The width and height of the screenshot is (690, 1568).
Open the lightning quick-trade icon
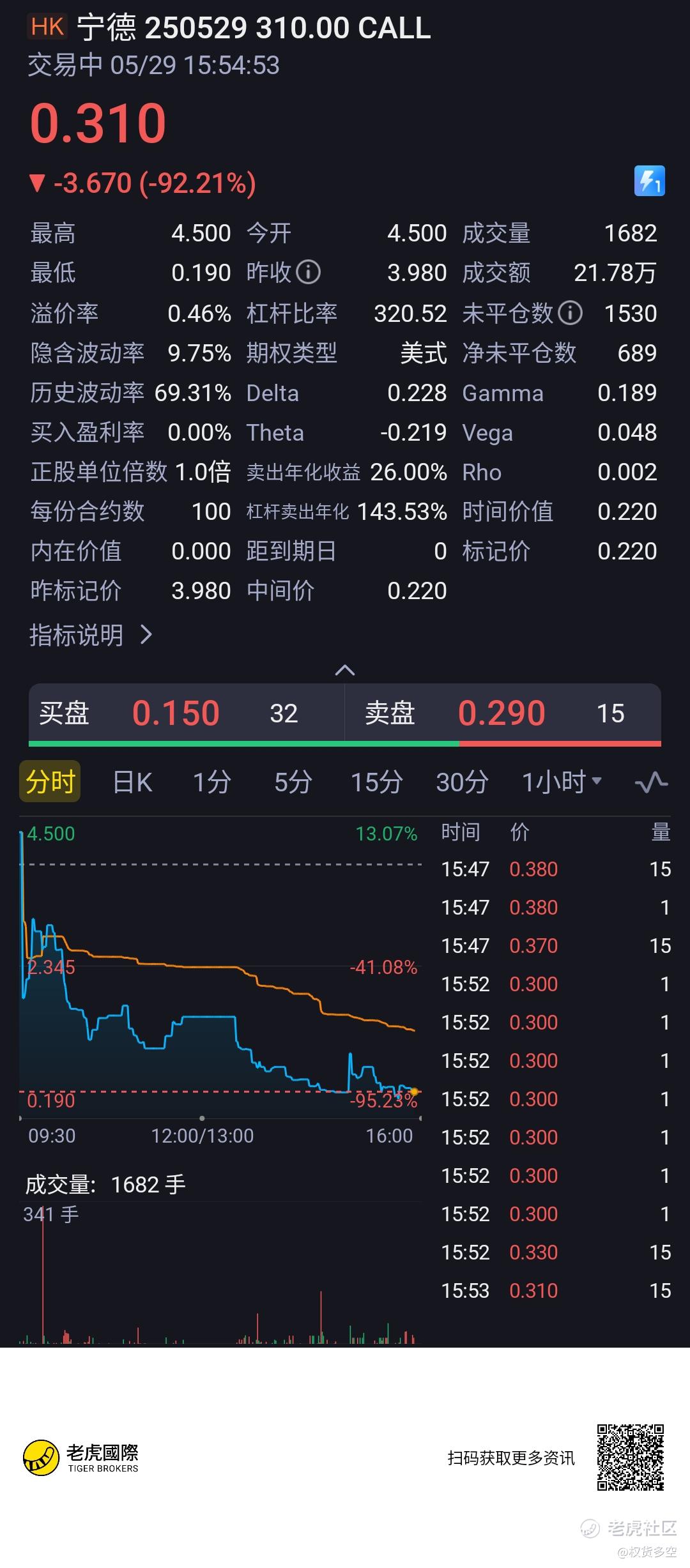point(649,181)
